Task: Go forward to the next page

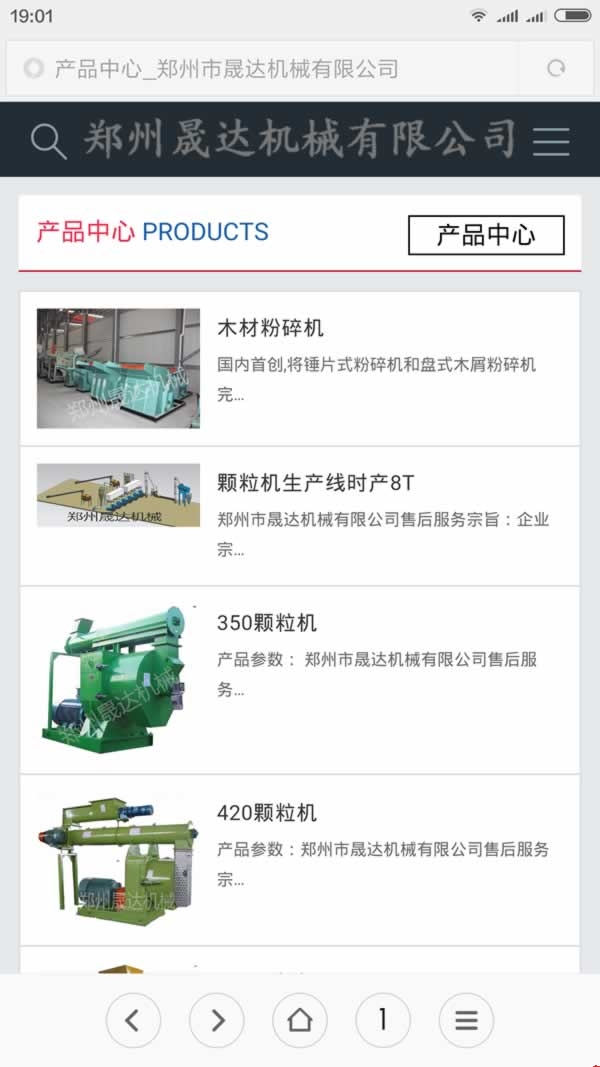Action: (x=216, y=1020)
